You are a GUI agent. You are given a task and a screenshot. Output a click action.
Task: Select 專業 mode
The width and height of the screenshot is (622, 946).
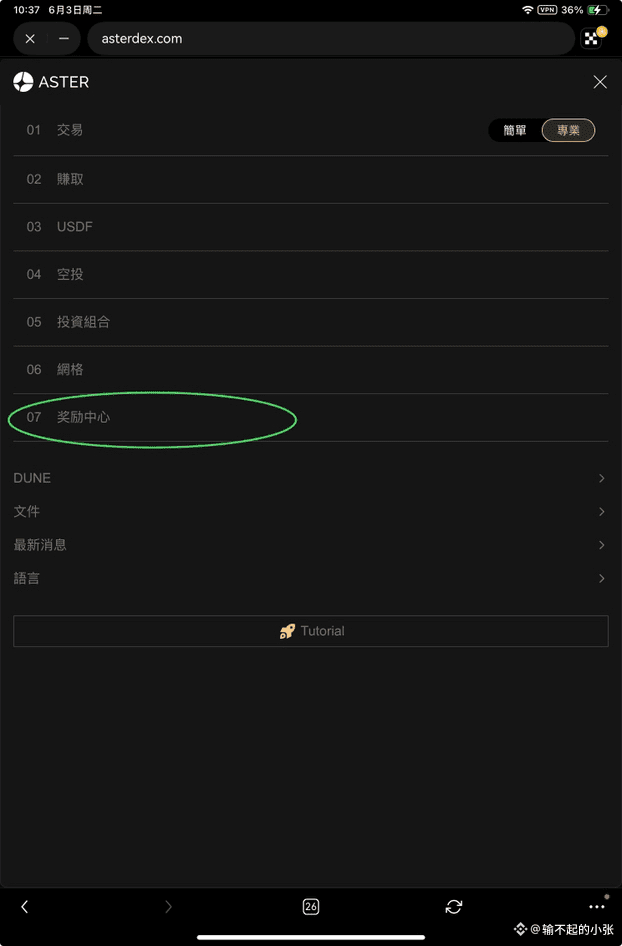(x=568, y=131)
